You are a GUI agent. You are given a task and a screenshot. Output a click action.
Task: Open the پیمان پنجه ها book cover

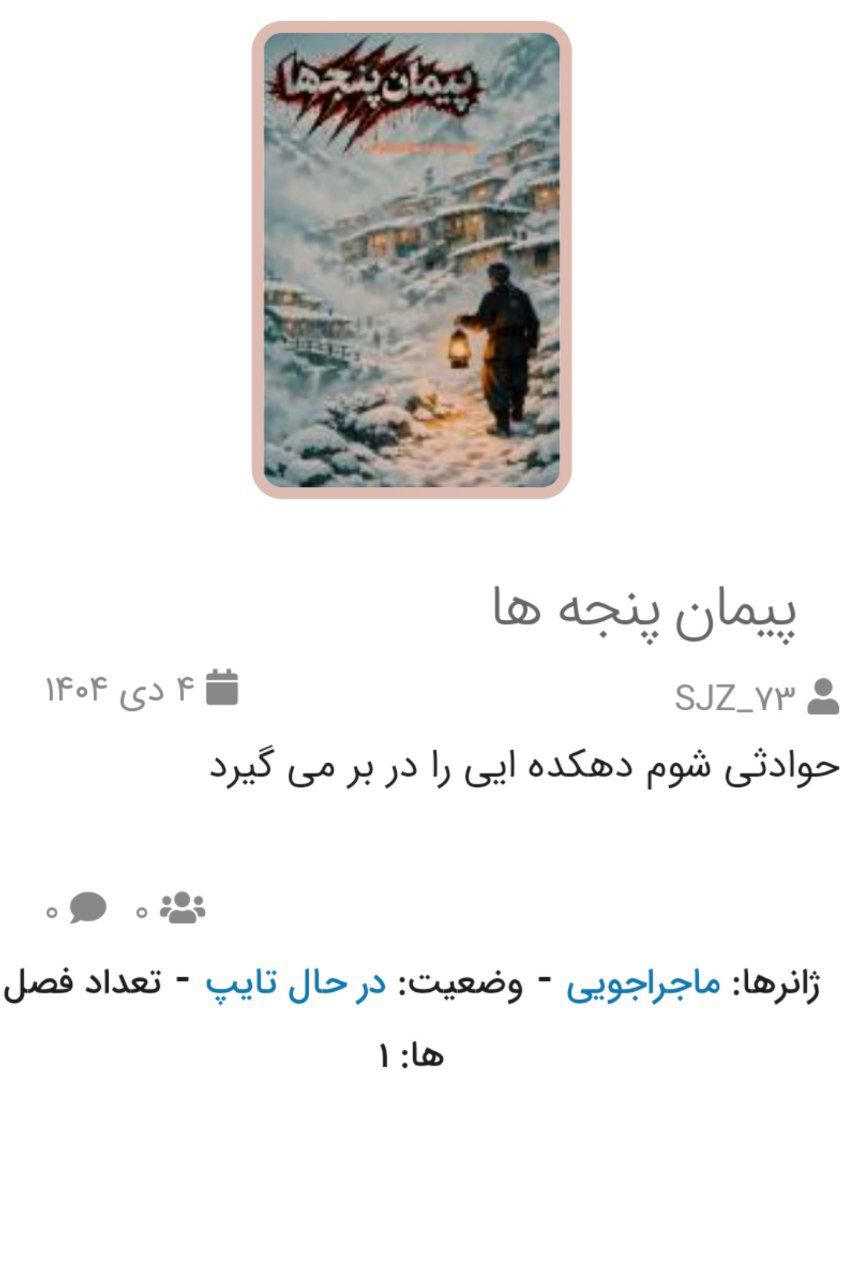tap(411, 260)
